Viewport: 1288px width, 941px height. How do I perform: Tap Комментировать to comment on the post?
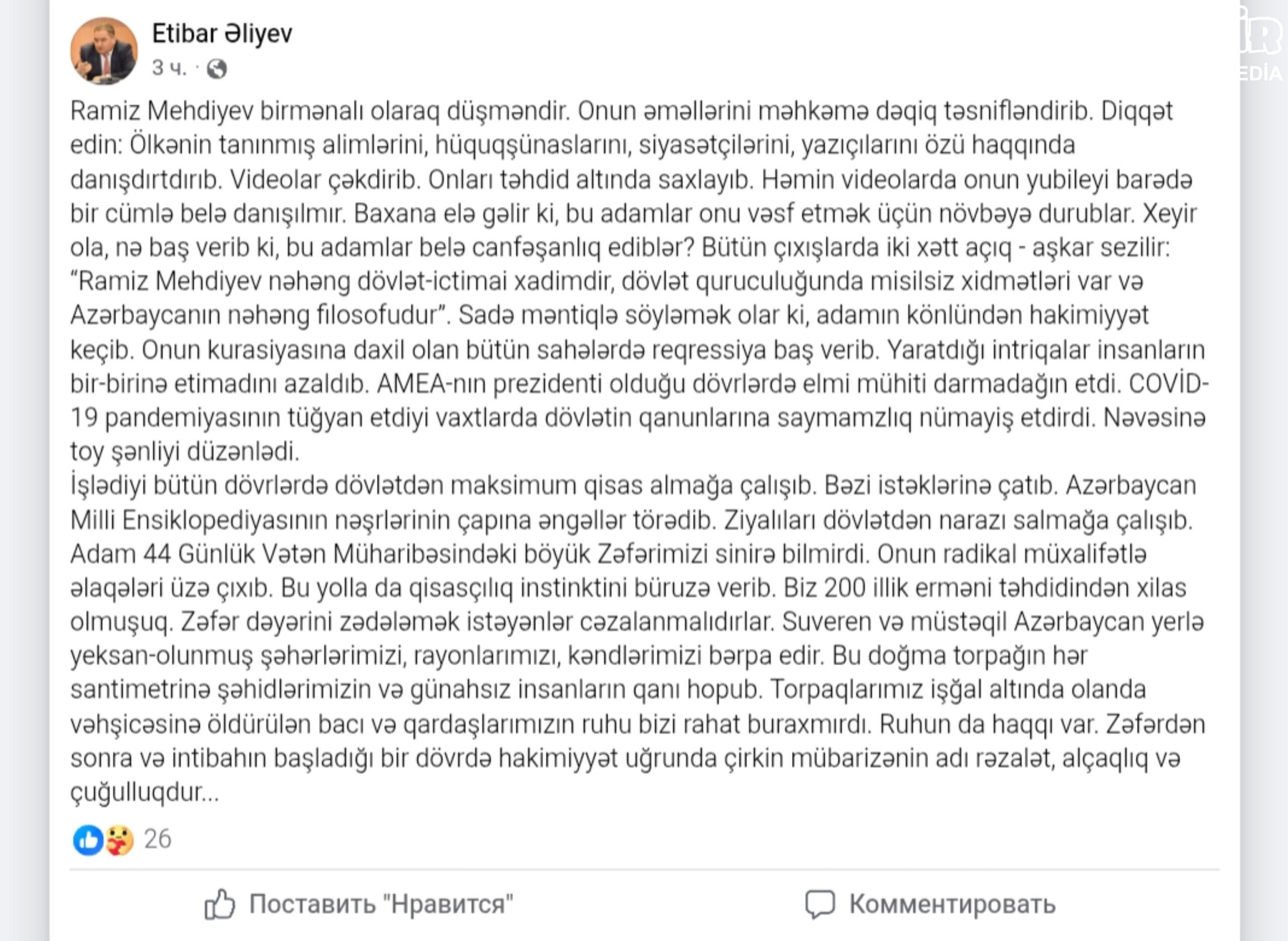click(x=930, y=904)
